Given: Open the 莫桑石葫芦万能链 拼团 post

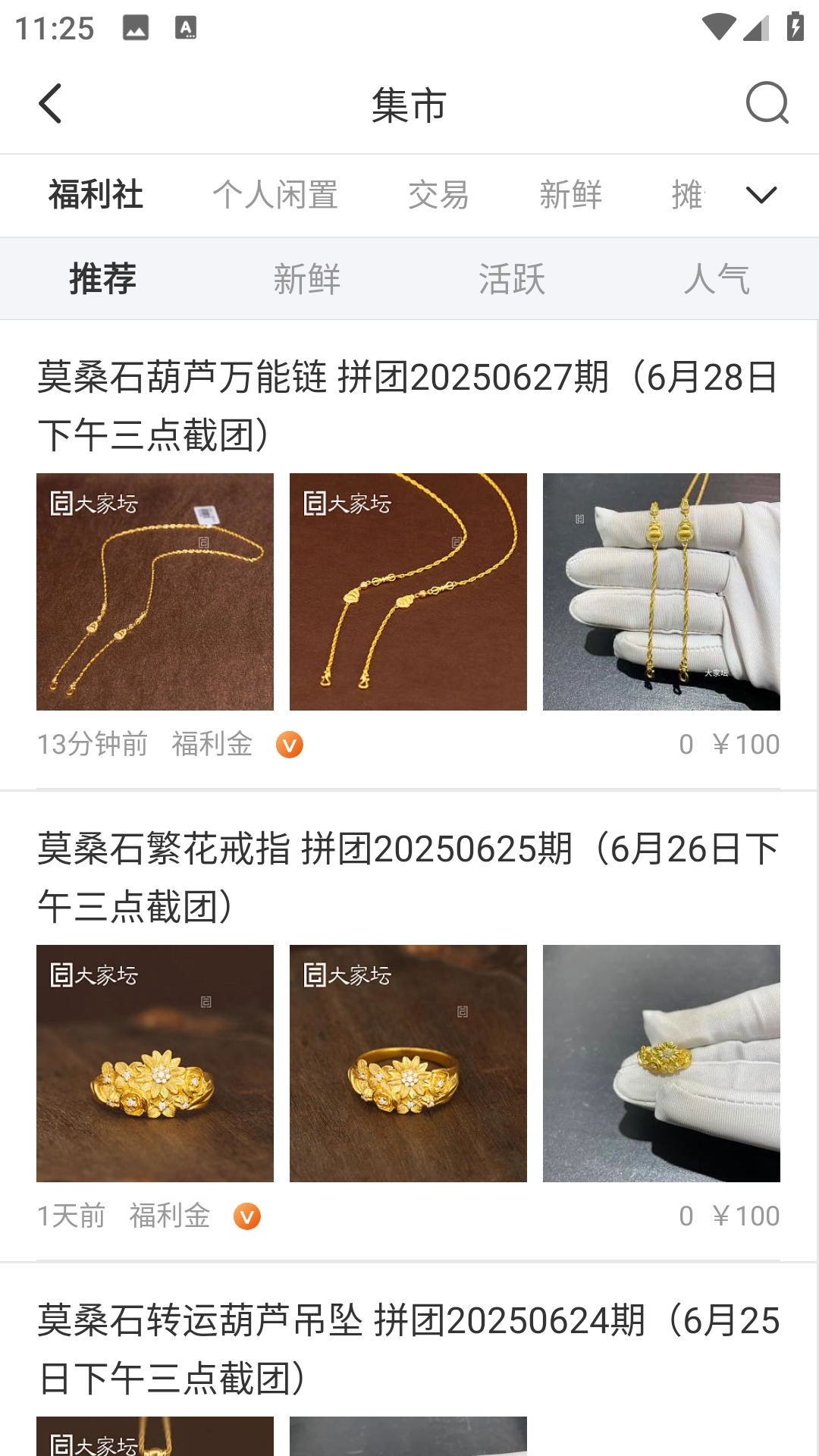Looking at the screenshot, I should pyautogui.click(x=408, y=406).
